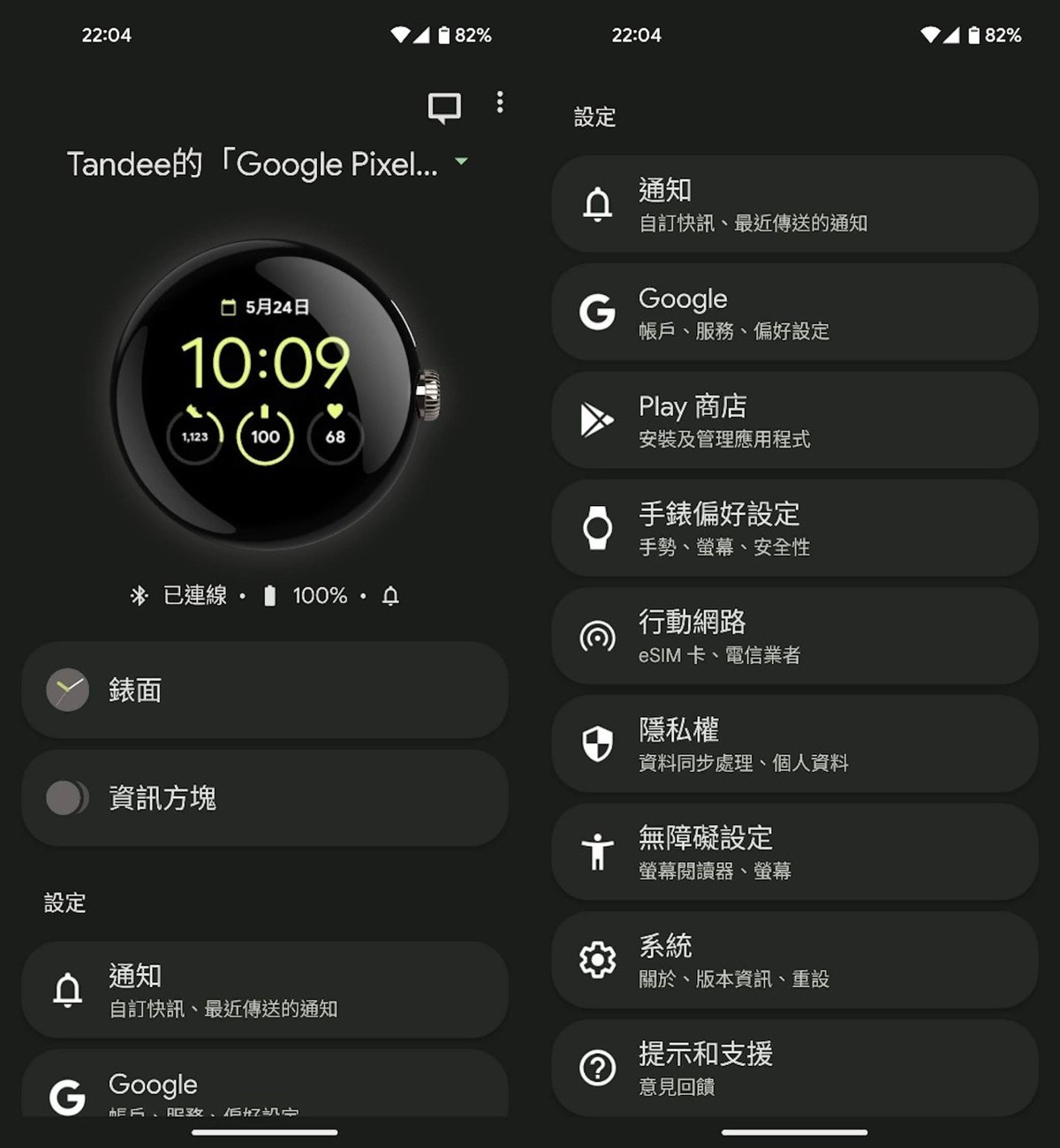The width and height of the screenshot is (1060, 1148).
Task: Tap the question mark icon for 提示和支援
Action: pyautogui.click(x=598, y=1069)
